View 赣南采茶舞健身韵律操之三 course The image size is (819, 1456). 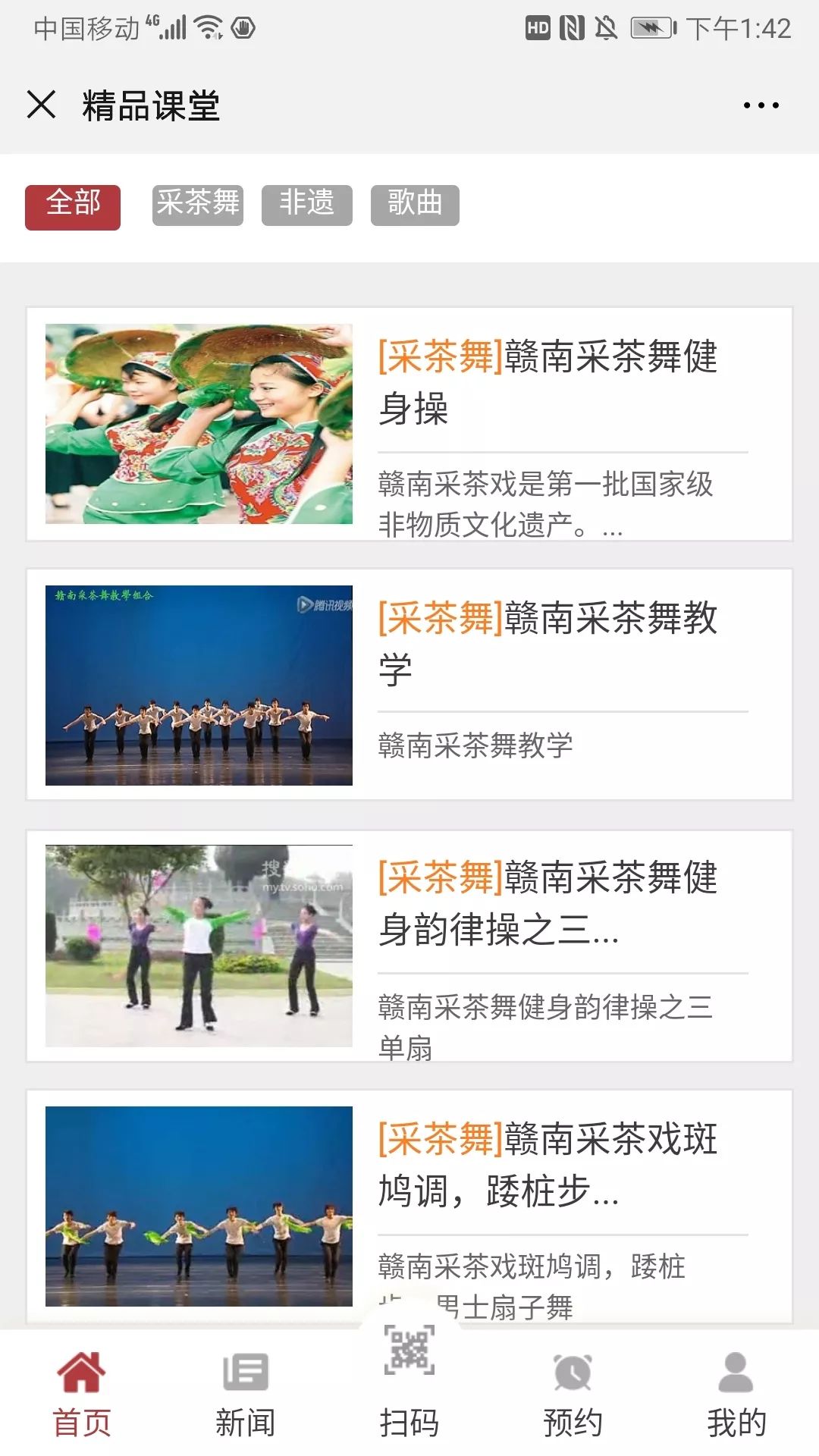tap(409, 946)
